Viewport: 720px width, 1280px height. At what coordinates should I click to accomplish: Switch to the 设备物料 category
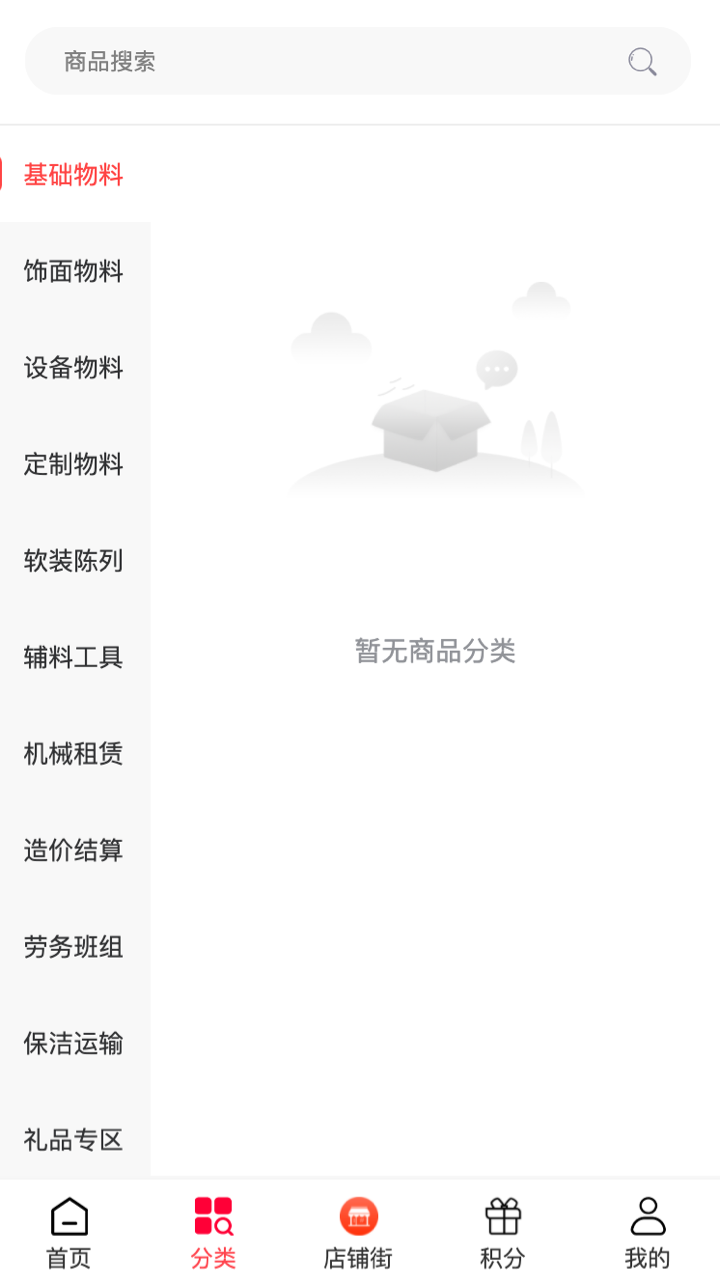pyautogui.click(x=74, y=368)
